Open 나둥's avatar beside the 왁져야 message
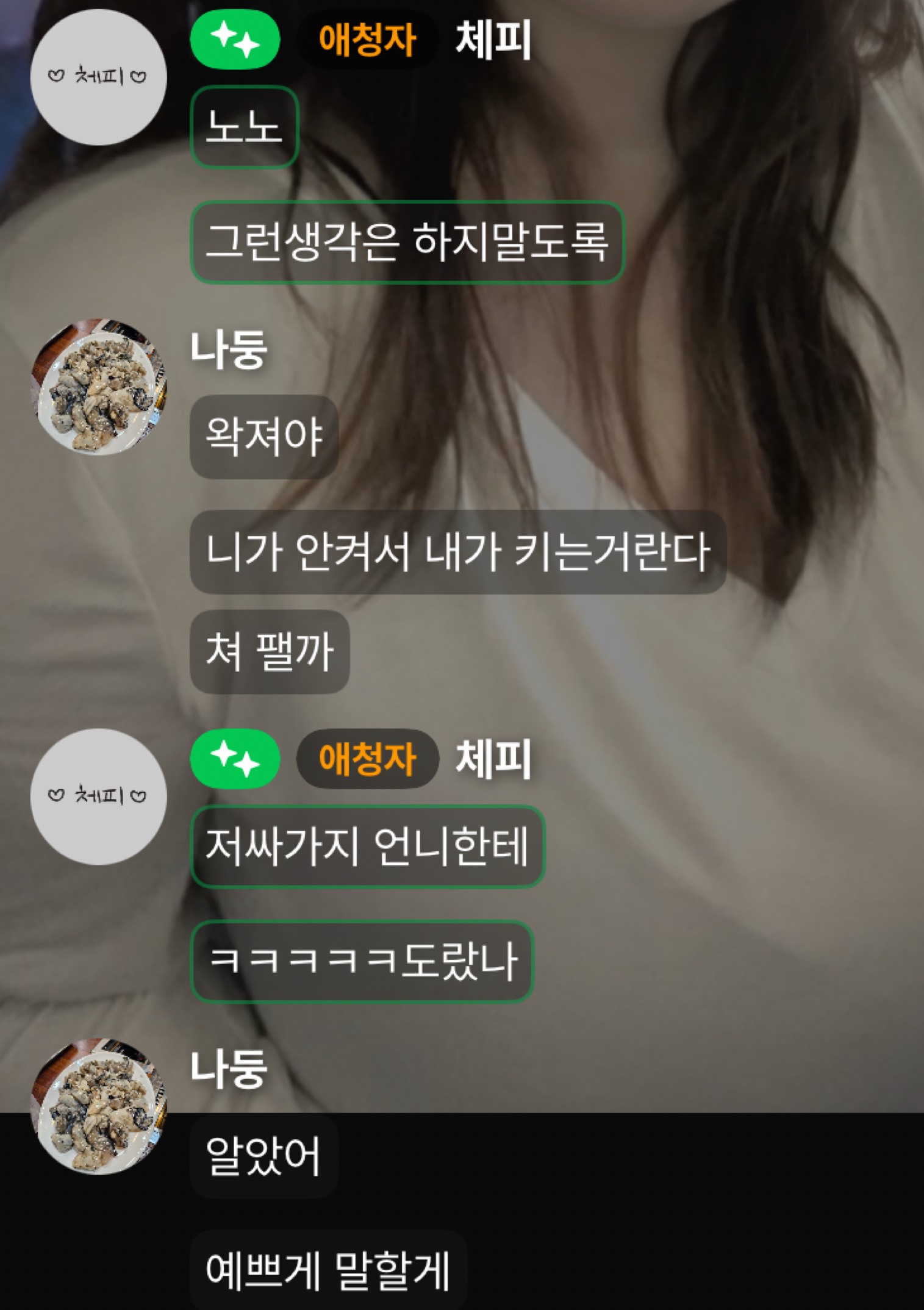924x1310 pixels. point(98,387)
